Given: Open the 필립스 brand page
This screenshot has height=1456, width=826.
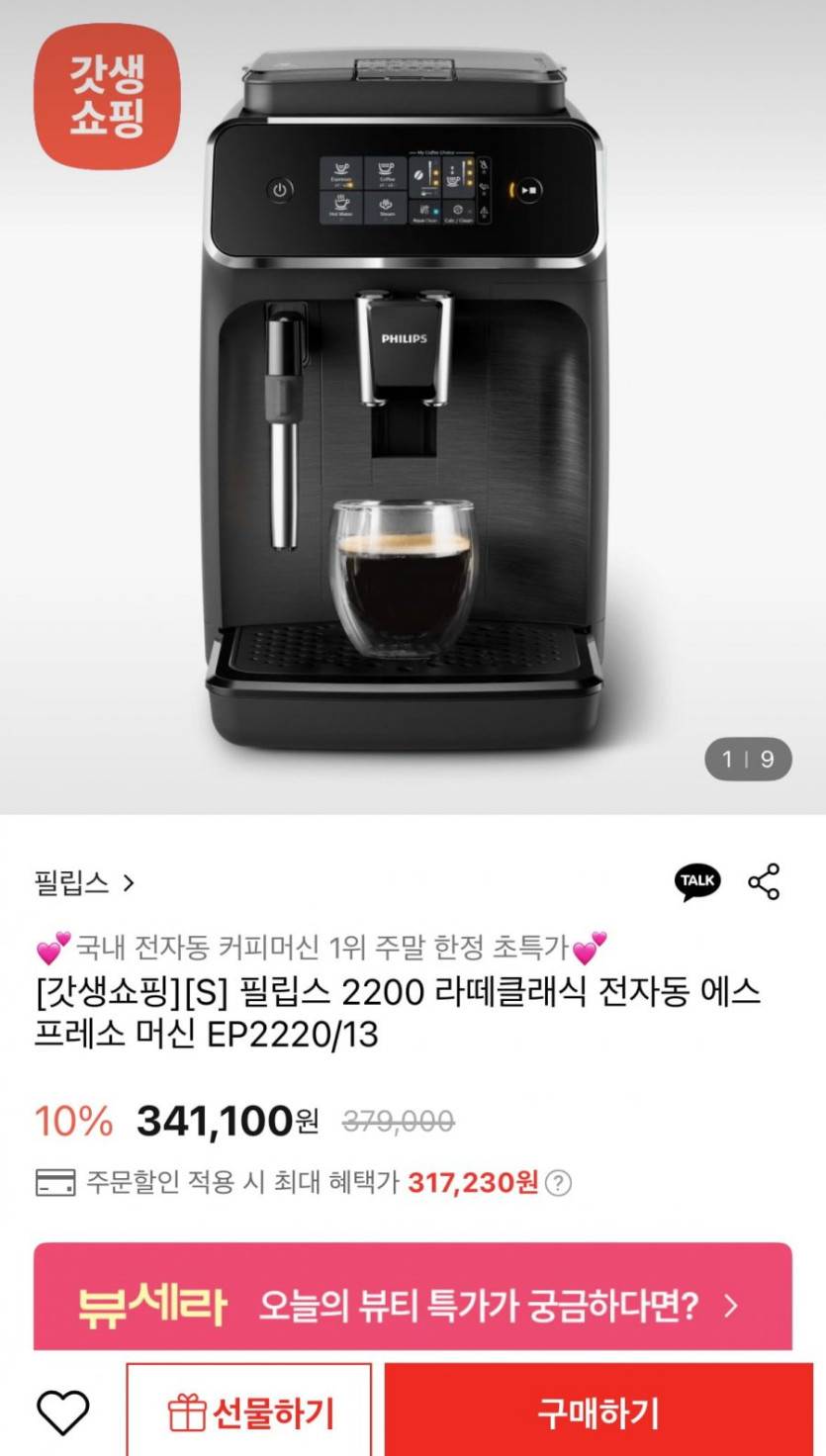Looking at the screenshot, I should 83,882.
